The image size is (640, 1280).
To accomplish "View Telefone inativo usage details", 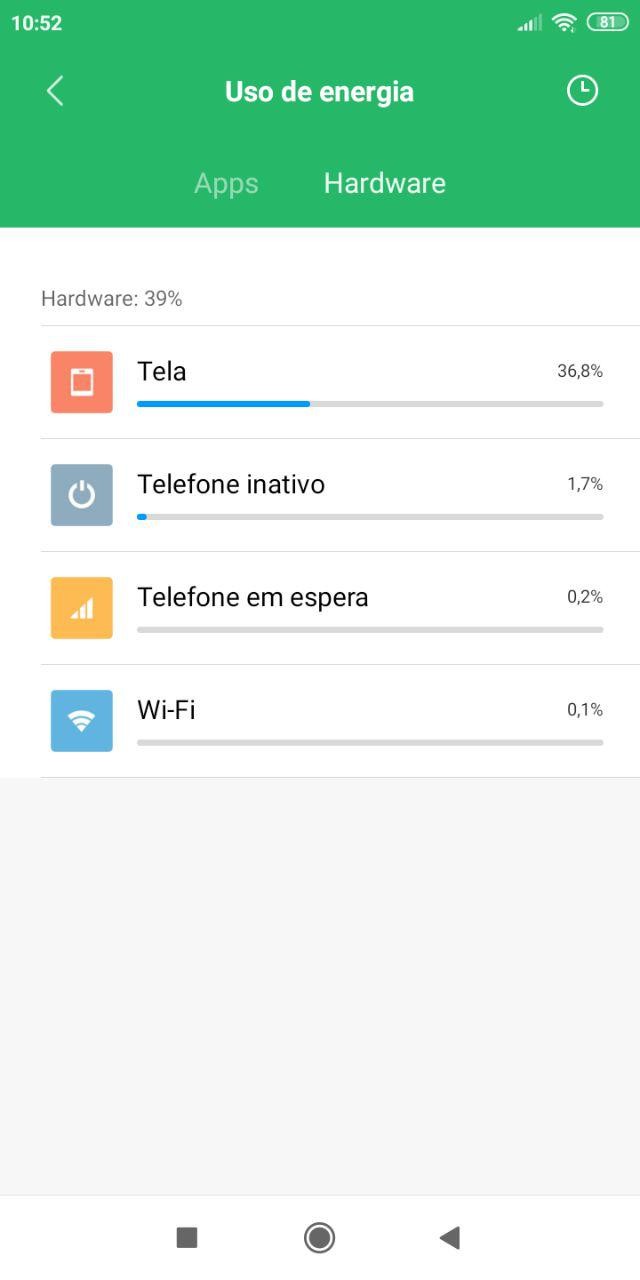I will click(340, 495).
